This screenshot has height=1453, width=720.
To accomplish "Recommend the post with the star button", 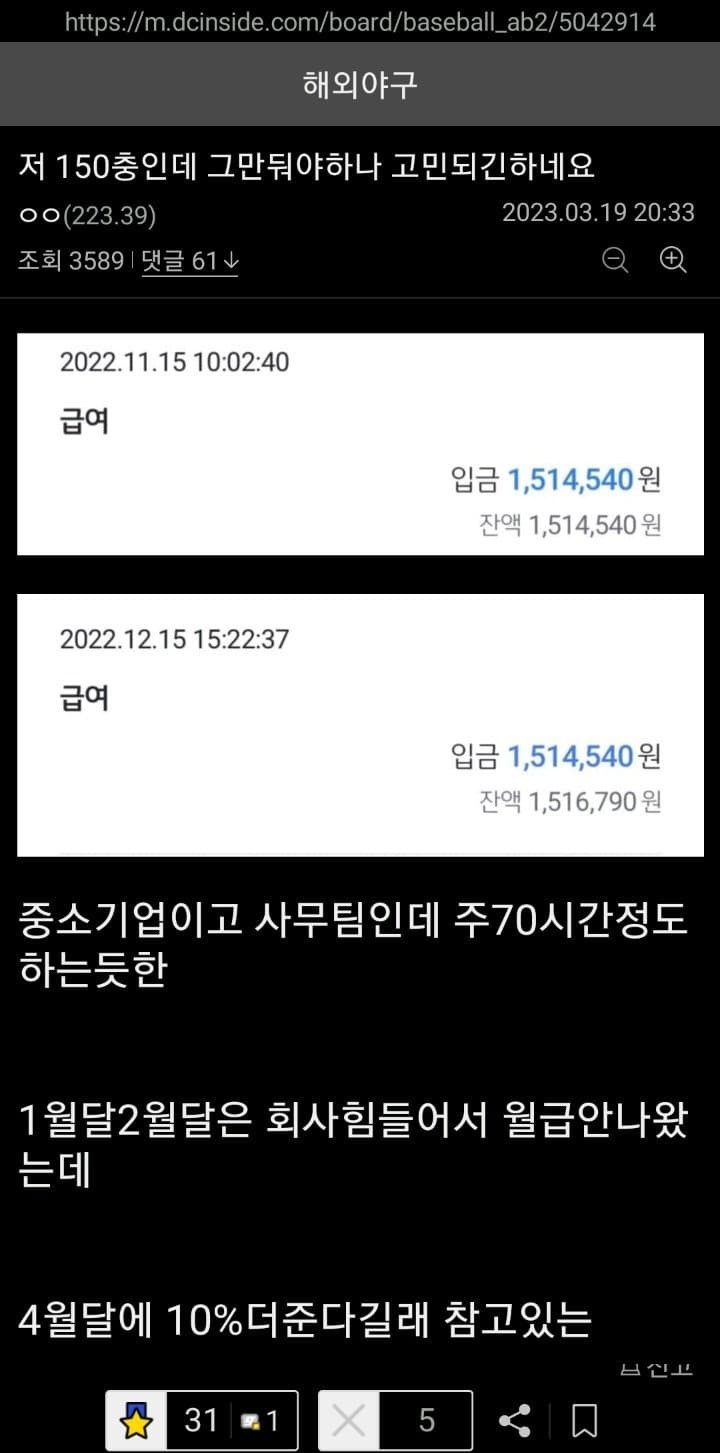I will click(x=137, y=1420).
